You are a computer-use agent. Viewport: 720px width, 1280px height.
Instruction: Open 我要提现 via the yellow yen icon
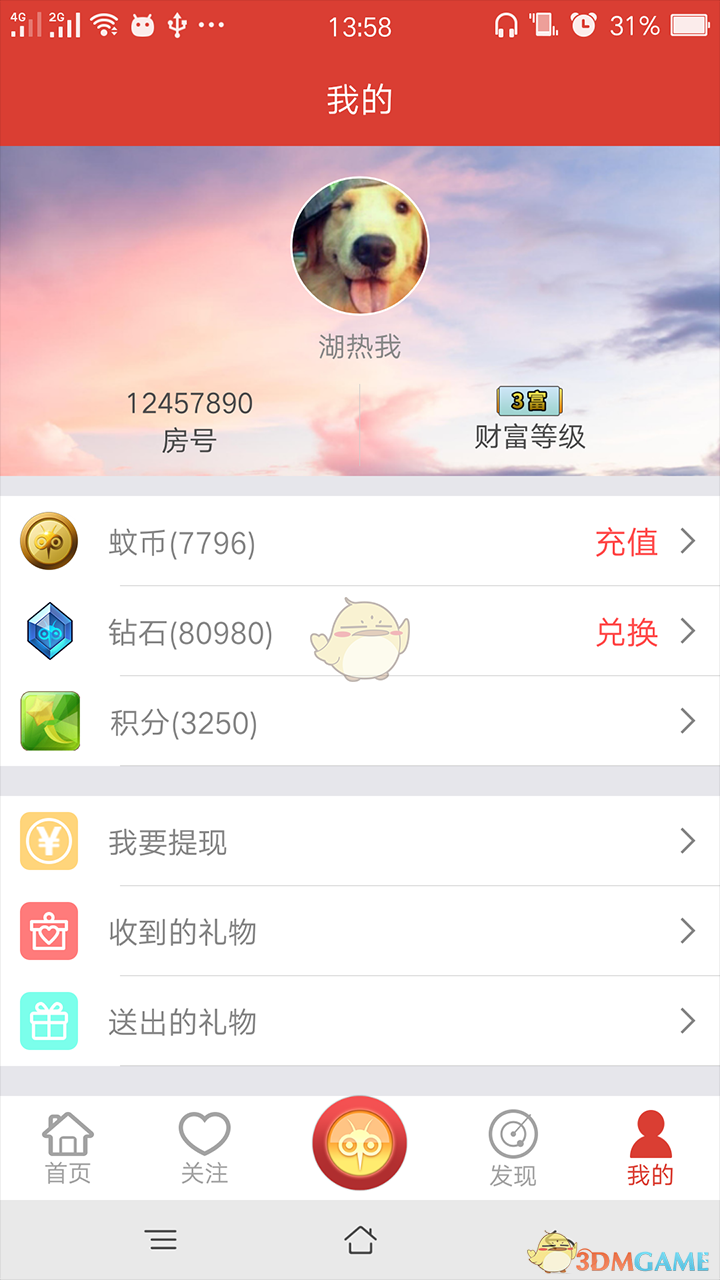click(49, 841)
